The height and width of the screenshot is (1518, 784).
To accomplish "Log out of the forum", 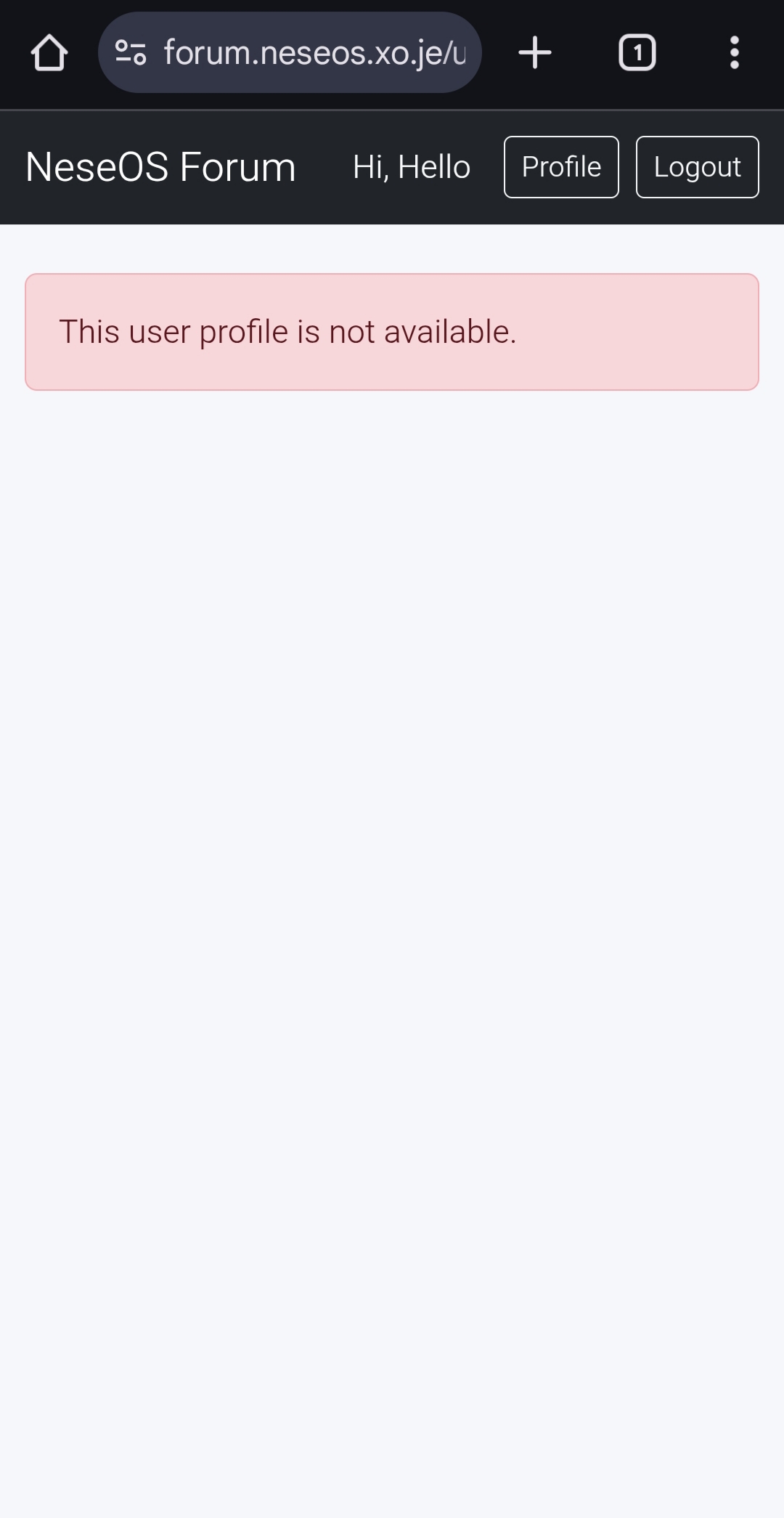I will click(x=697, y=167).
